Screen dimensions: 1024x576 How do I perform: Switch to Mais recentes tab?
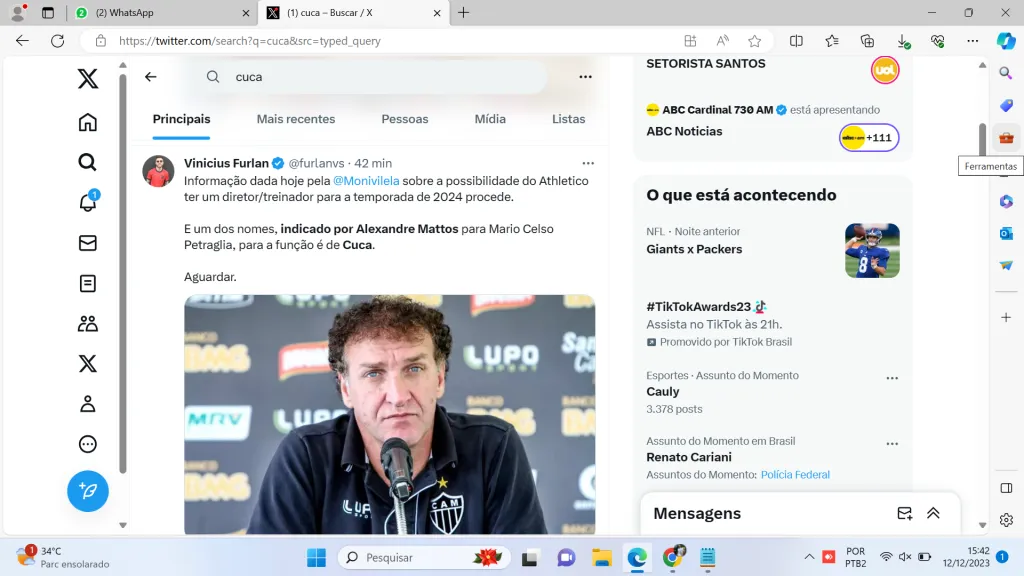pos(296,119)
